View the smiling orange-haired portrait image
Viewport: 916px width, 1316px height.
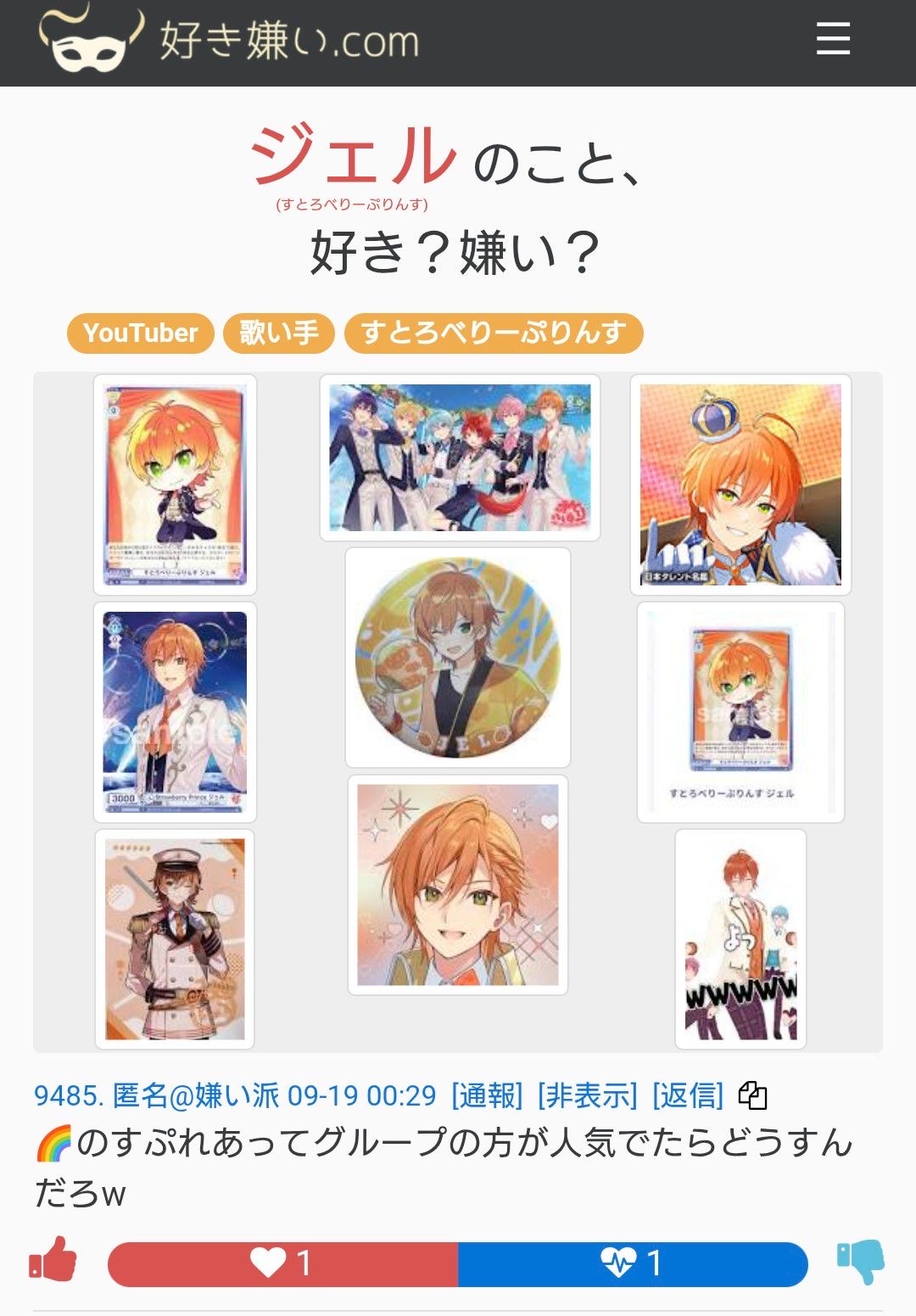click(x=458, y=884)
